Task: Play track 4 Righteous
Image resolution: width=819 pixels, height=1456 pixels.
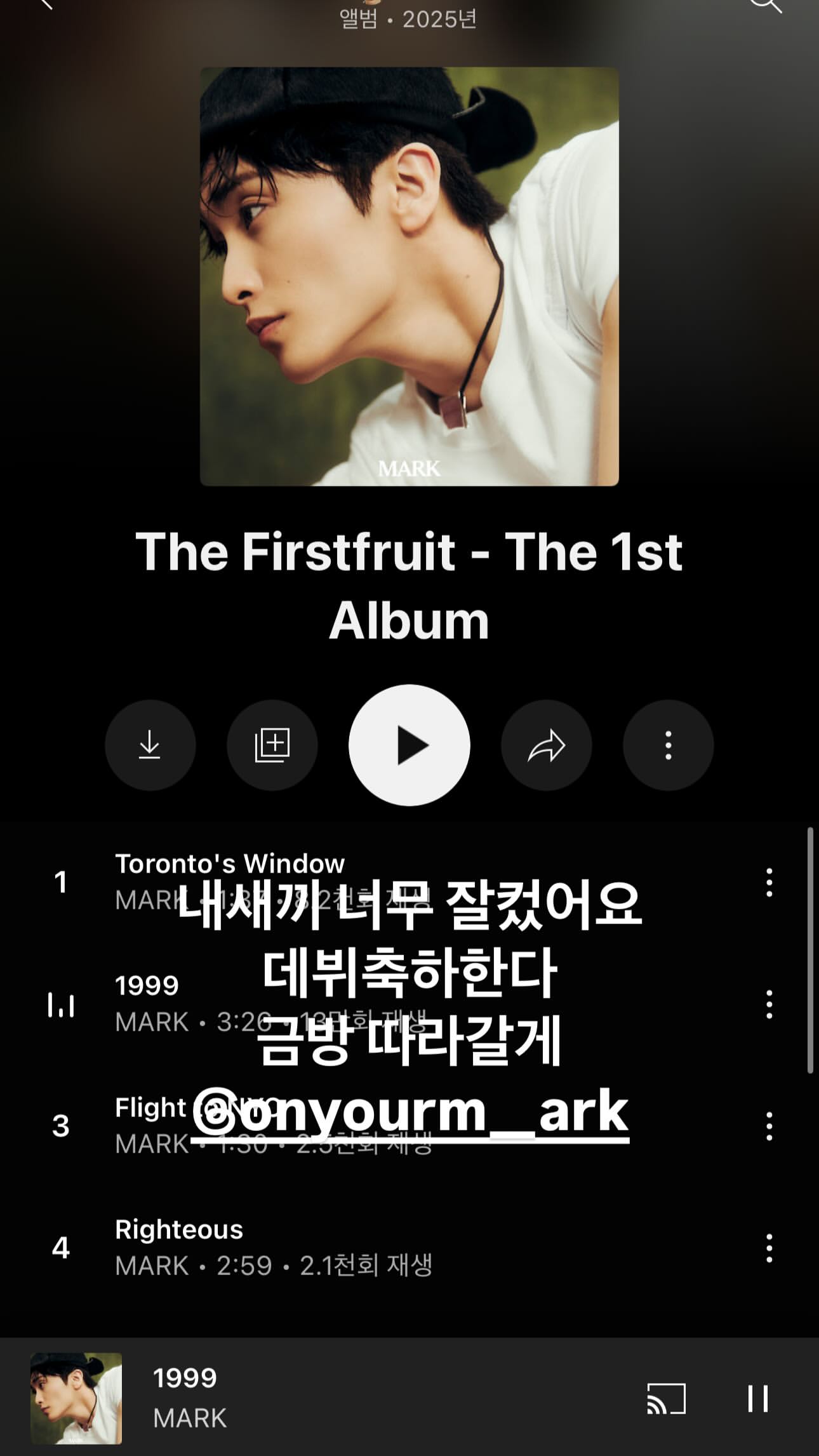Action: 394,1247
